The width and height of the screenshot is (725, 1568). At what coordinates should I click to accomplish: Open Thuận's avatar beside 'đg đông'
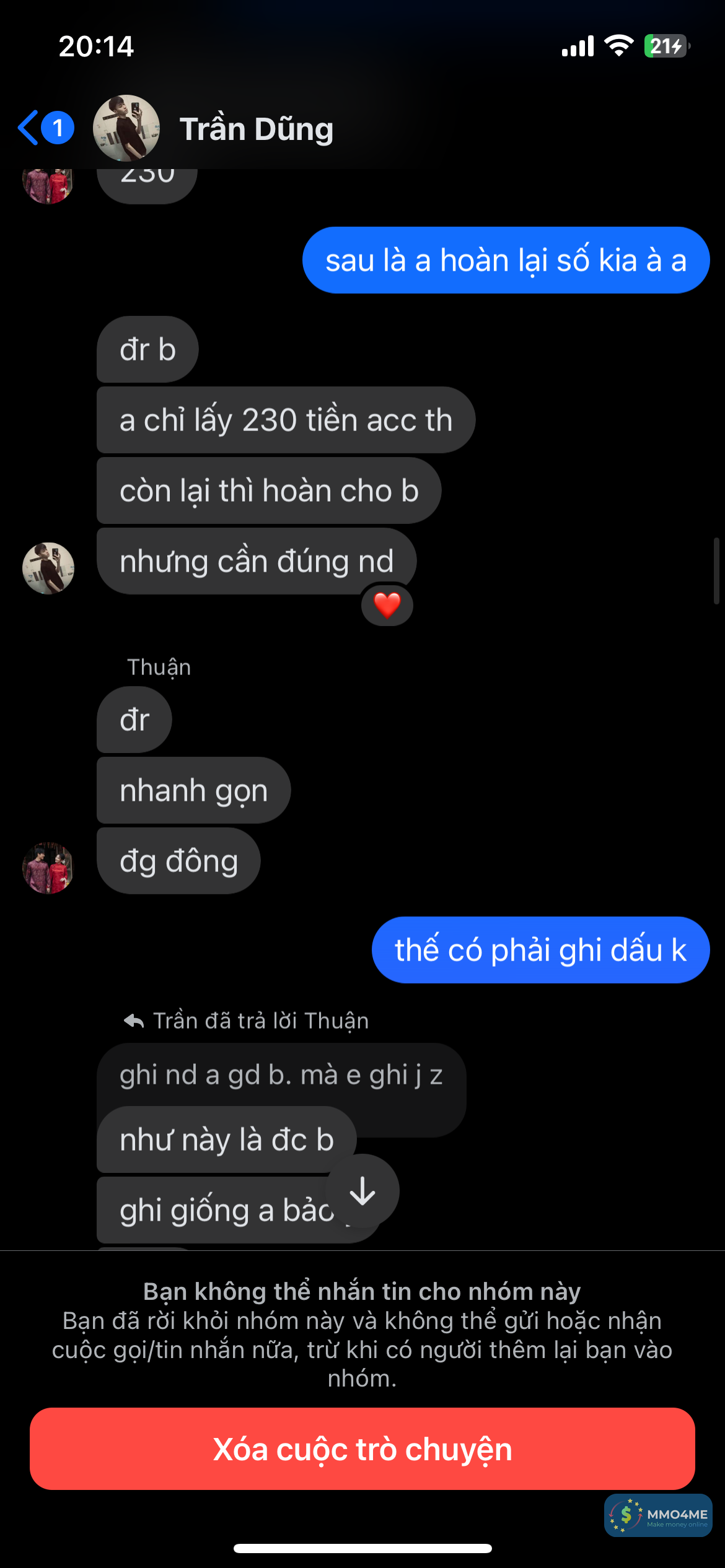pyautogui.click(x=48, y=868)
